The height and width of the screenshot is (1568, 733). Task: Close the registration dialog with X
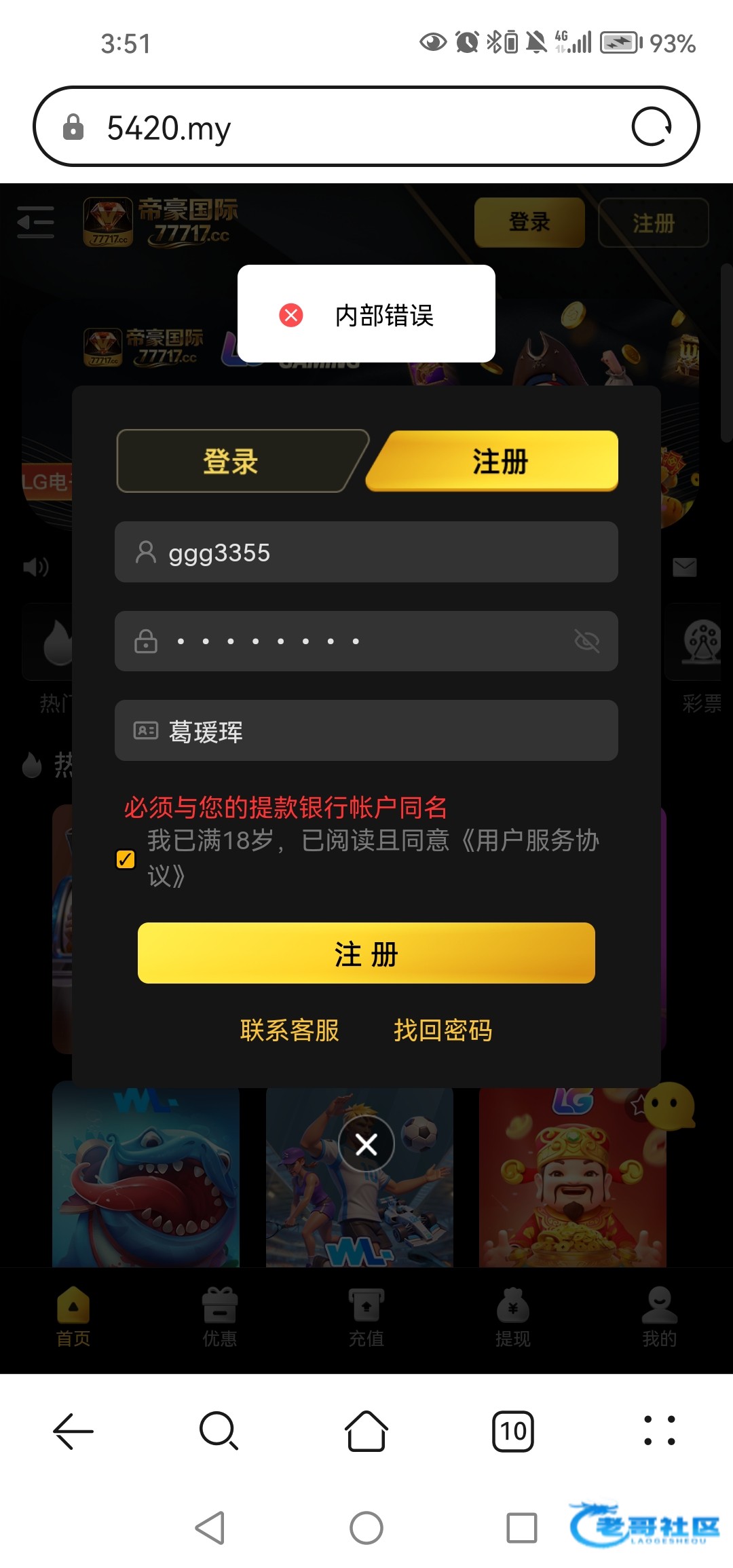pos(366,1145)
